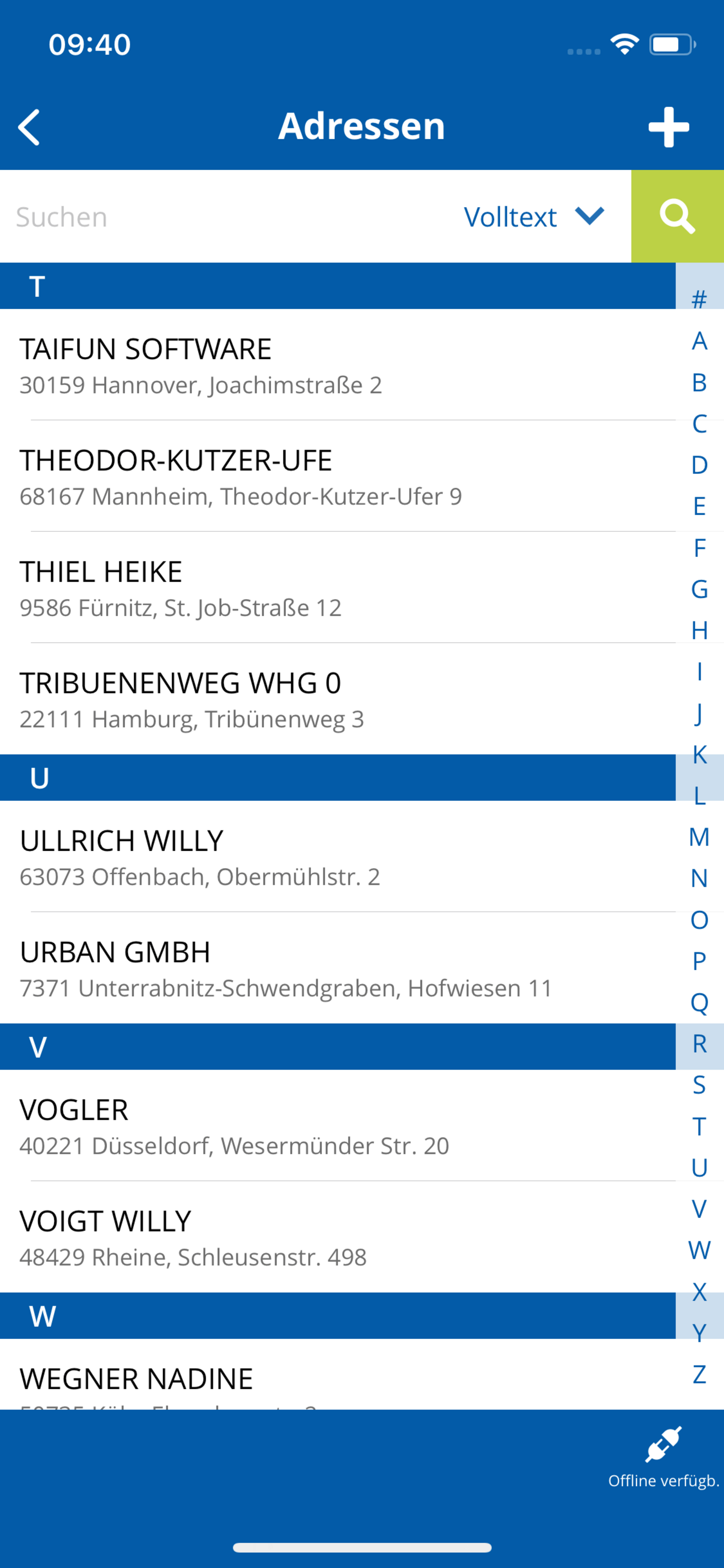Open VOGLER address entry
The width and height of the screenshot is (724, 1568).
coord(338,1126)
